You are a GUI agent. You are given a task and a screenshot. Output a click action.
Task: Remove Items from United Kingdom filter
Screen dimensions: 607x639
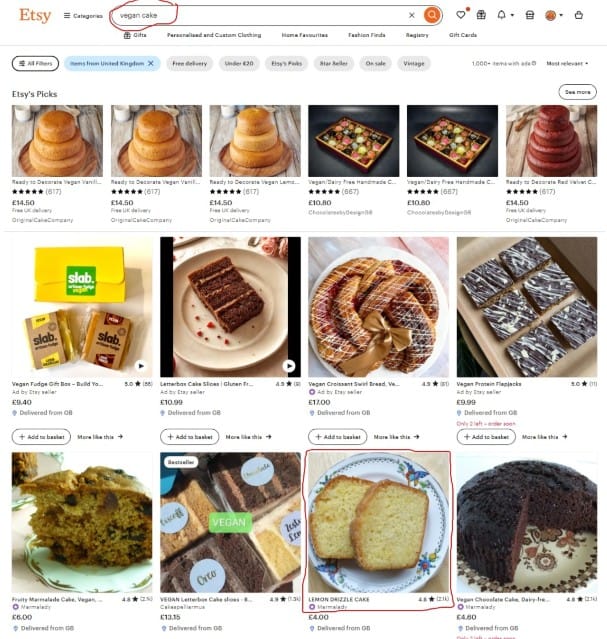pyautogui.click(x=151, y=63)
